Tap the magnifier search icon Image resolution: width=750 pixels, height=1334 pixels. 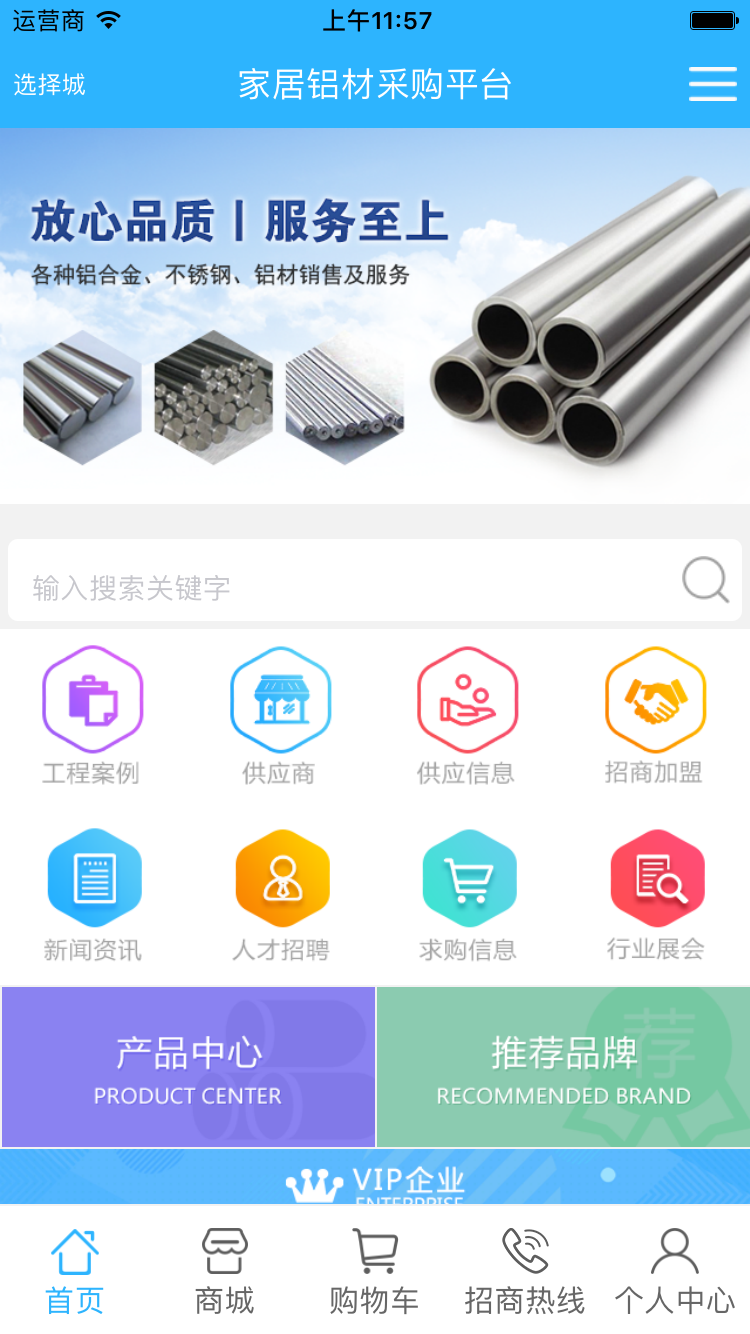pyautogui.click(x=705, y=580)
